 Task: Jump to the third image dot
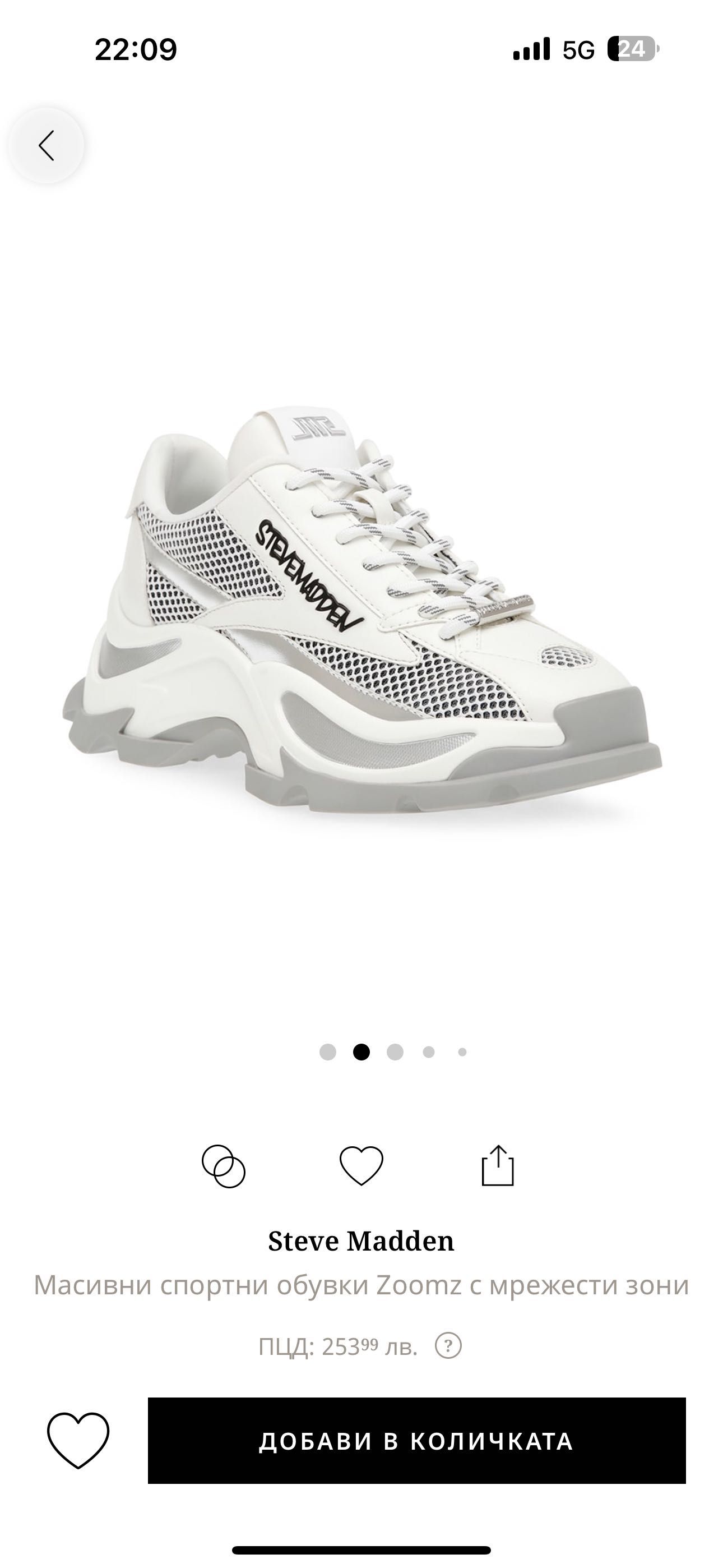[395, 1052]
